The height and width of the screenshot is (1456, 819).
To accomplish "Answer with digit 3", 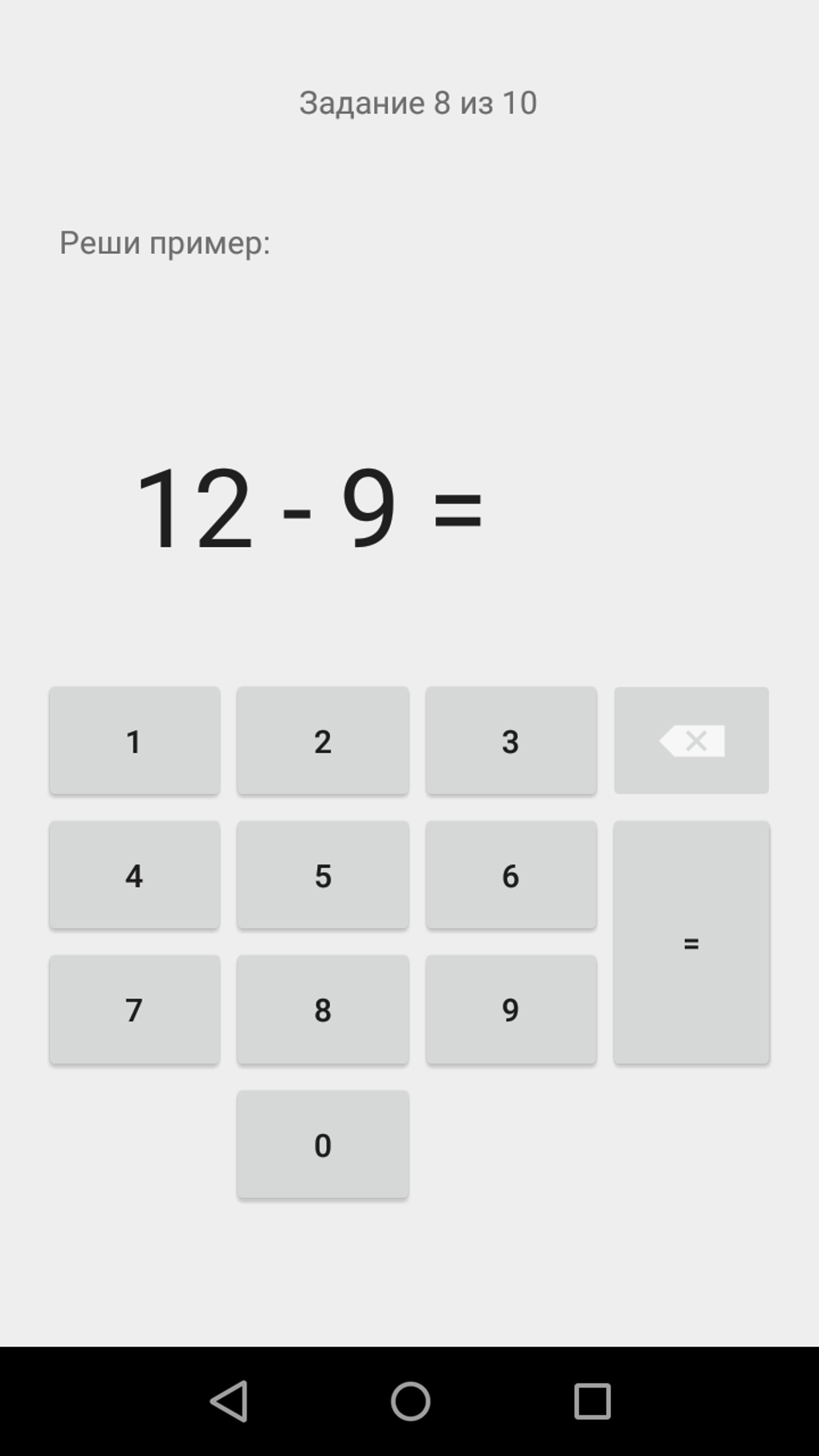I will coord(511,740).
